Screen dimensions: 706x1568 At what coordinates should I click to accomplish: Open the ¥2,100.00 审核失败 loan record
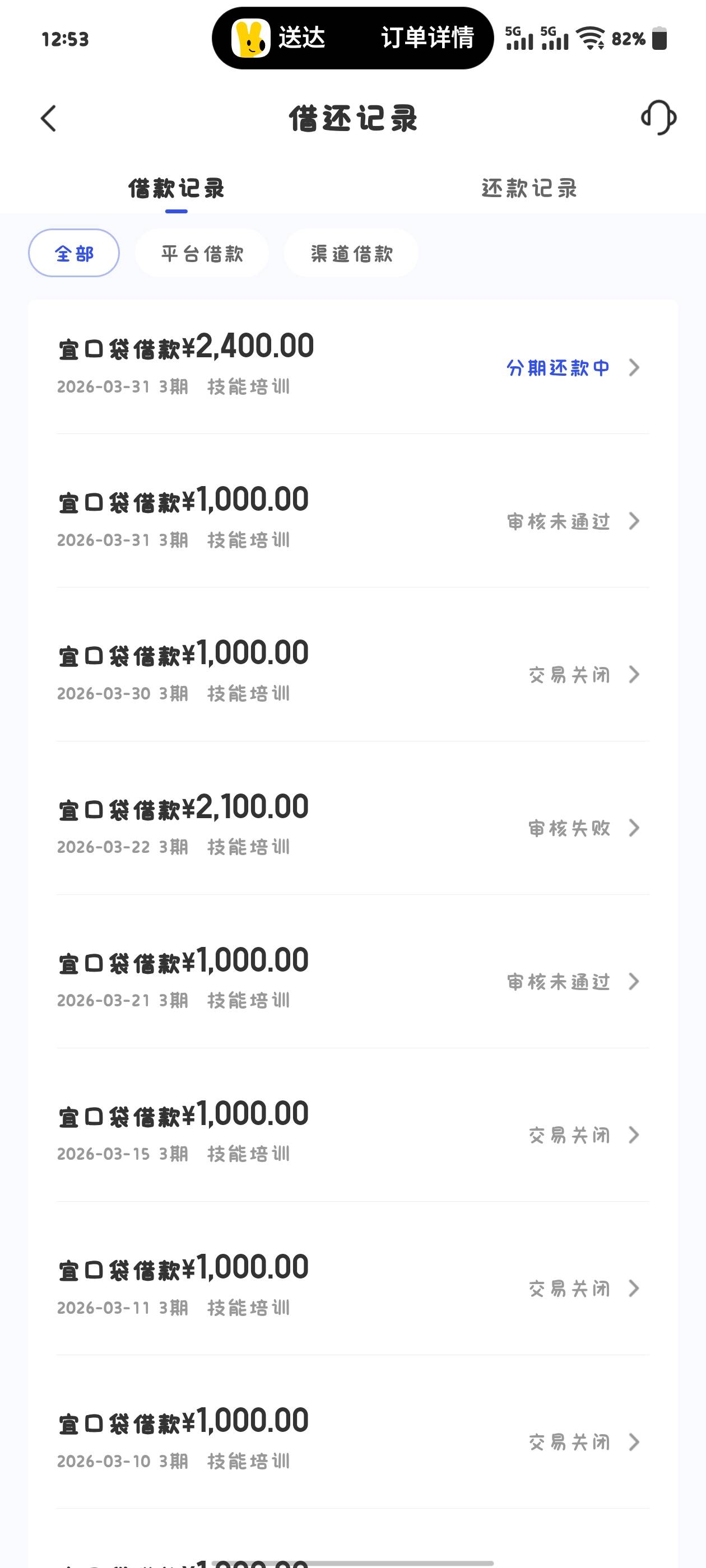[352, 827]
